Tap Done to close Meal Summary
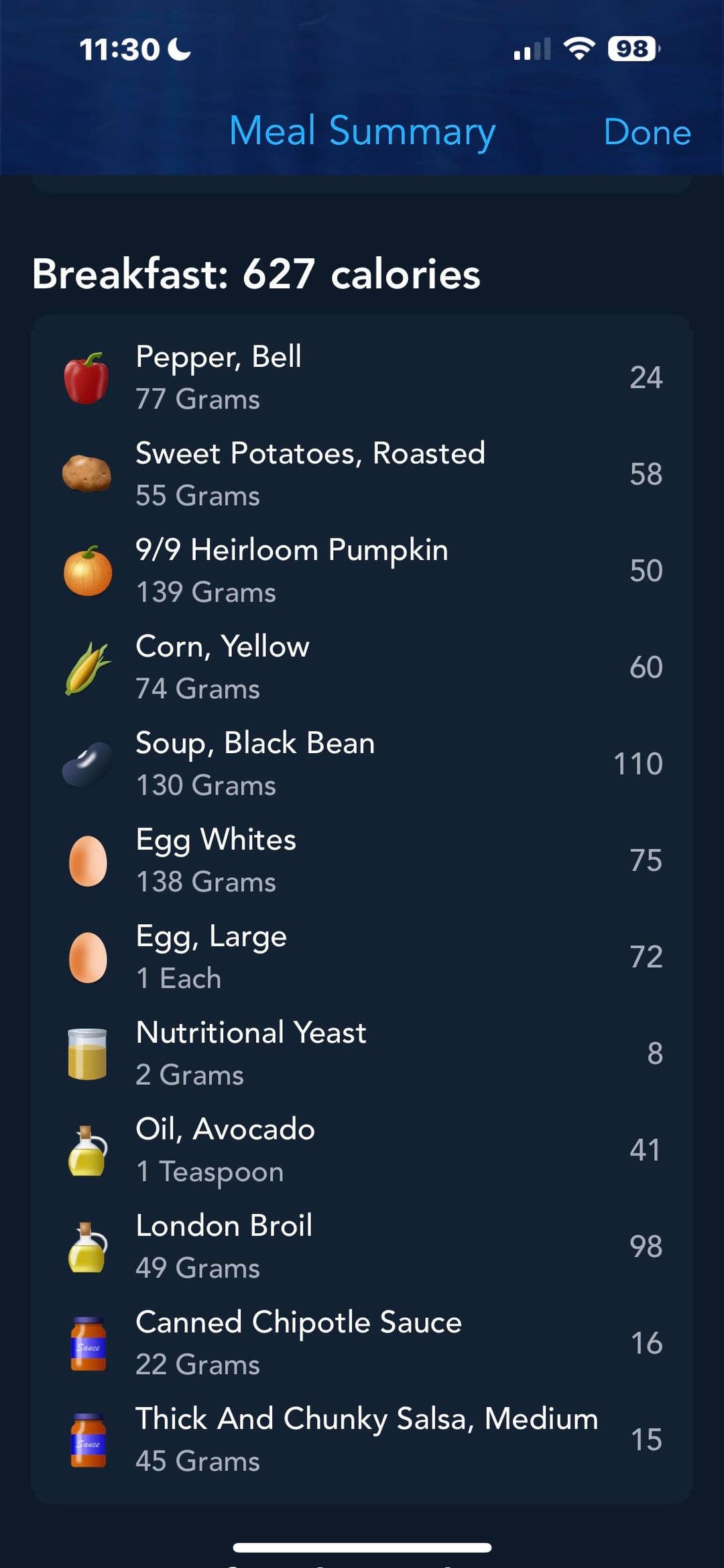The height and width of the screenshot is (1568, 724). (647, 131)
